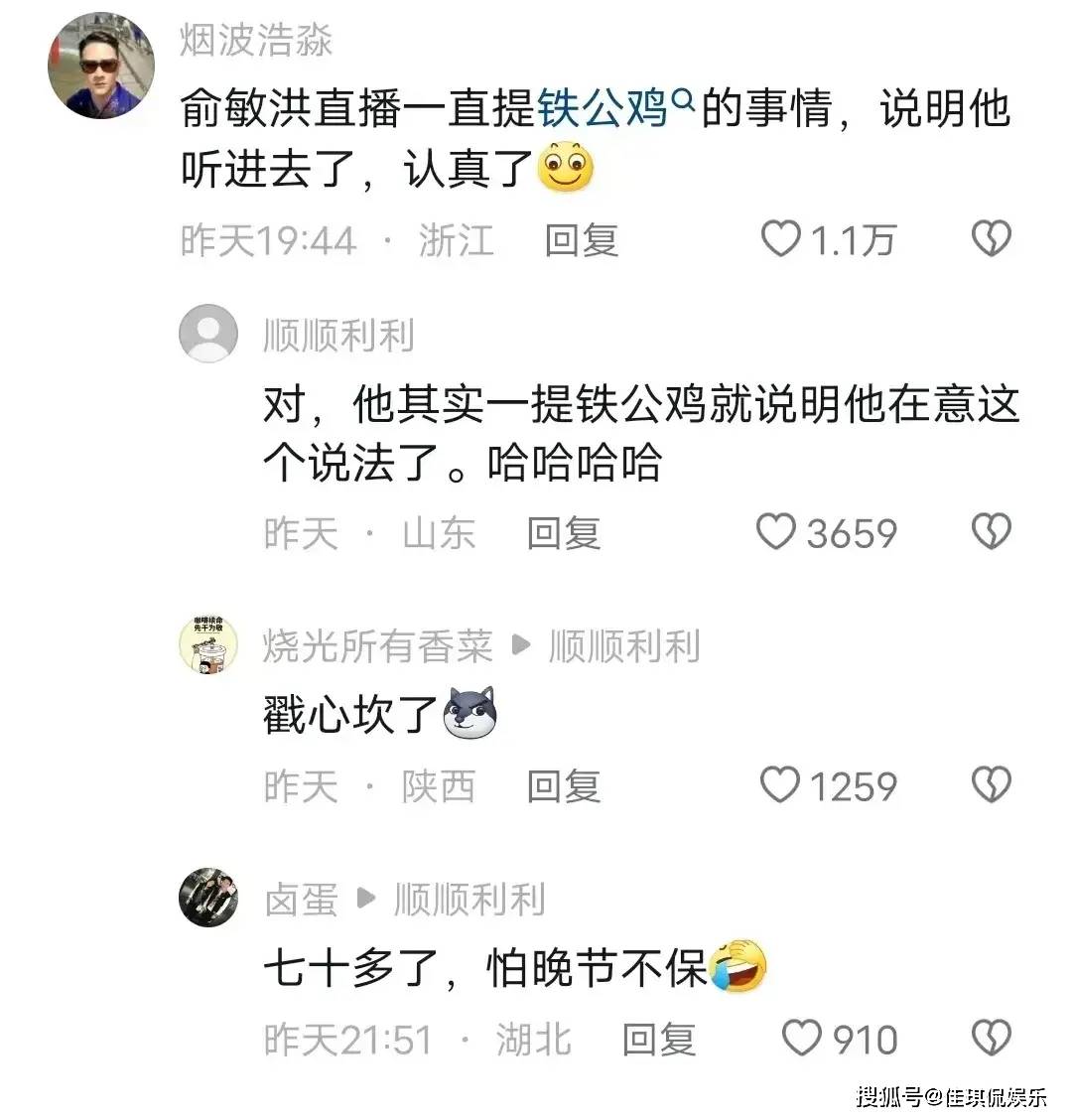Open 烟波浩淼's profile avatar
This screenshot has height=1120, width=1072.
click(x=101, y=67)
